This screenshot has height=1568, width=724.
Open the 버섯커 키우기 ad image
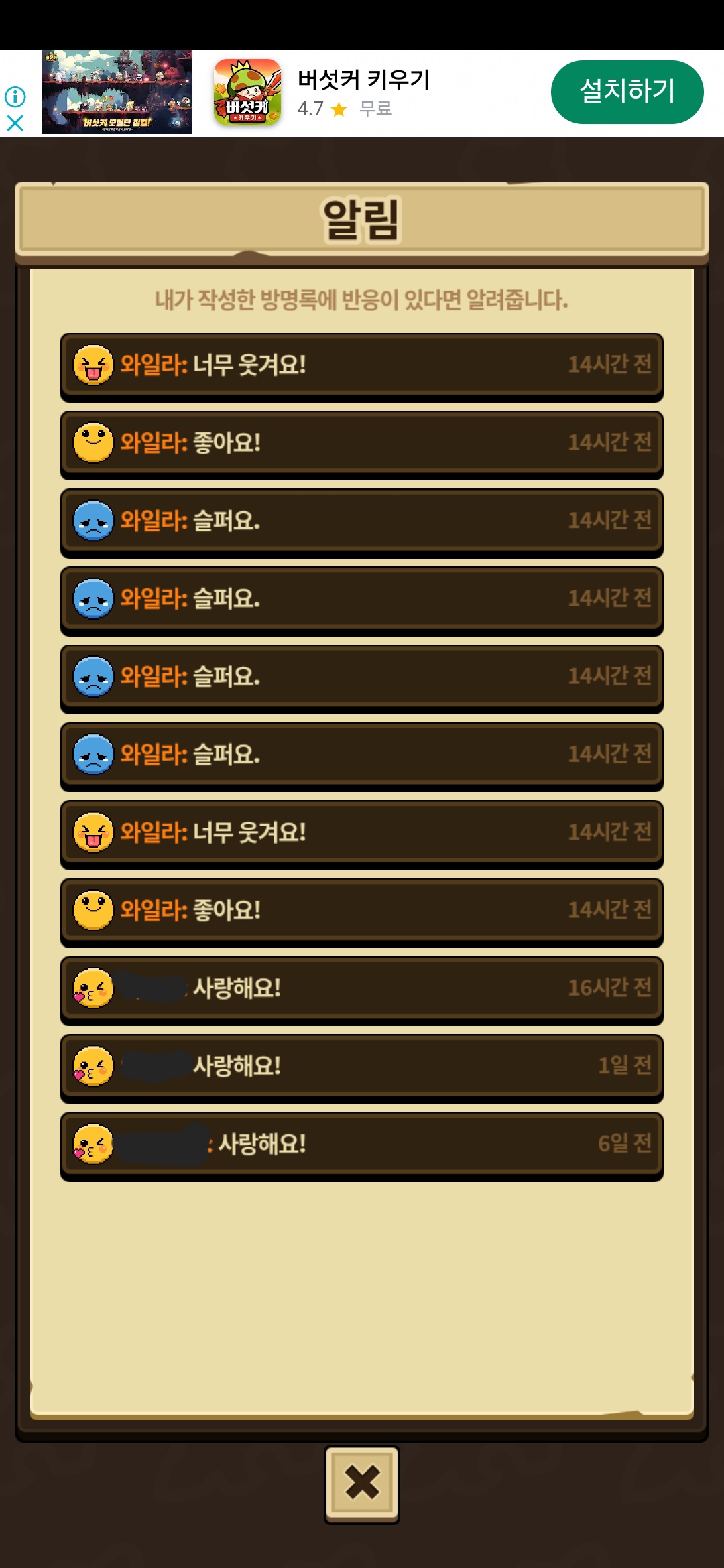[117, 92]
